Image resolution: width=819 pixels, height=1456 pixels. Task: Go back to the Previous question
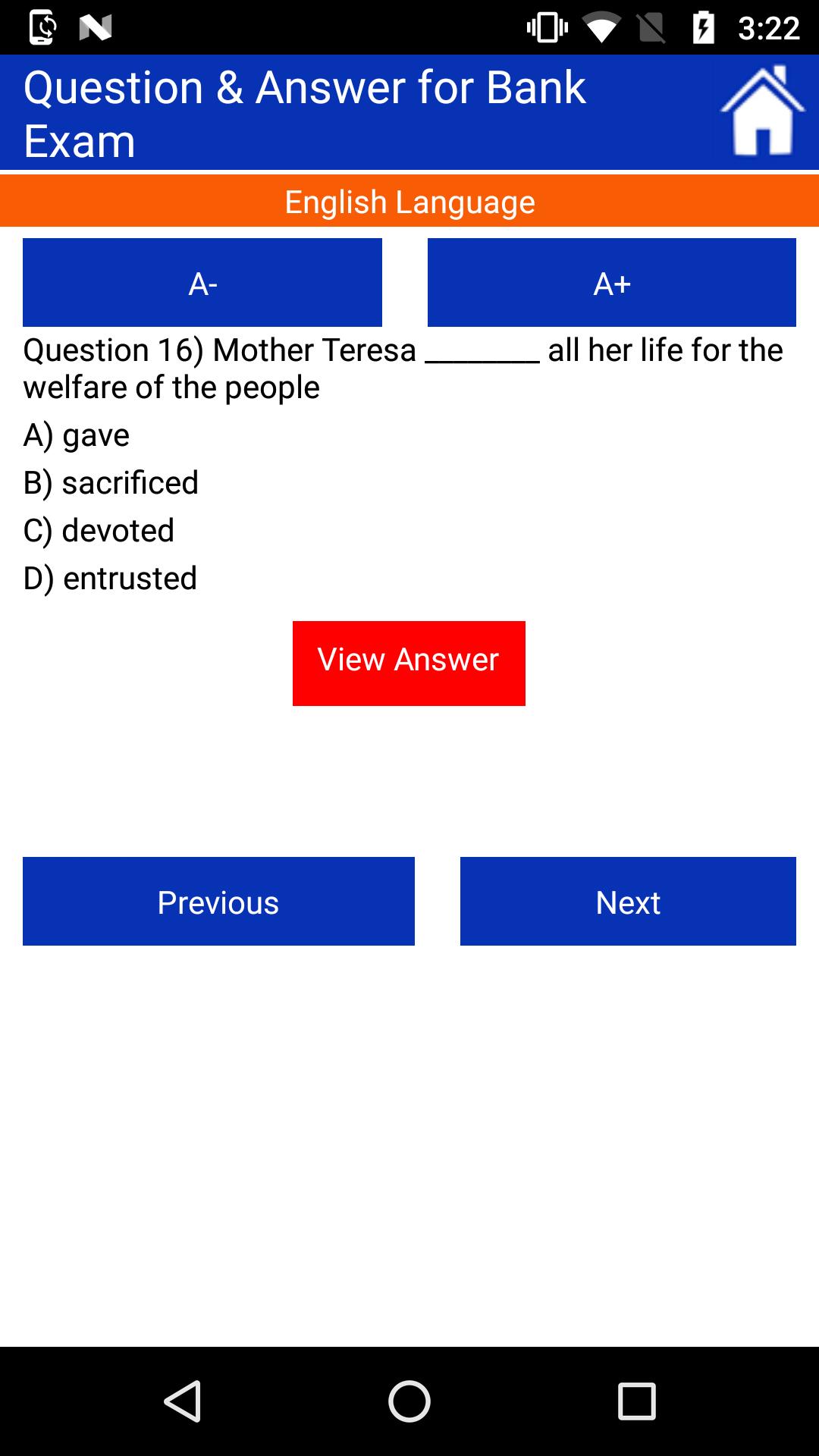(218, 902)
